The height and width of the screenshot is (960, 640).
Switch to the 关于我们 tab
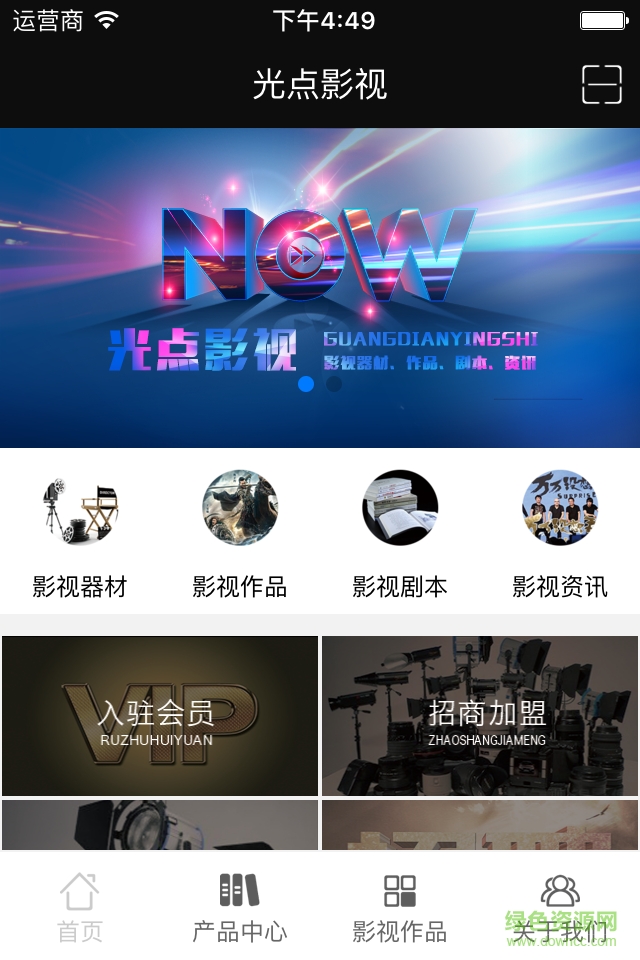click(560, 908)
